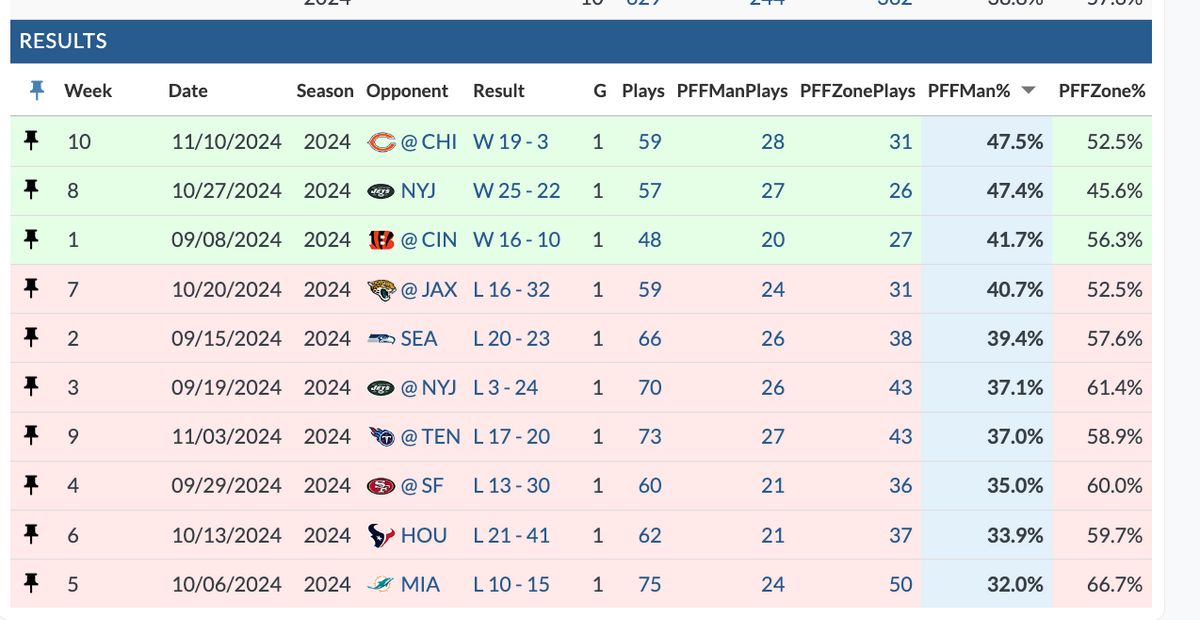
Task: Sort by the Opponent column header
Action: (x=407, y=91)
